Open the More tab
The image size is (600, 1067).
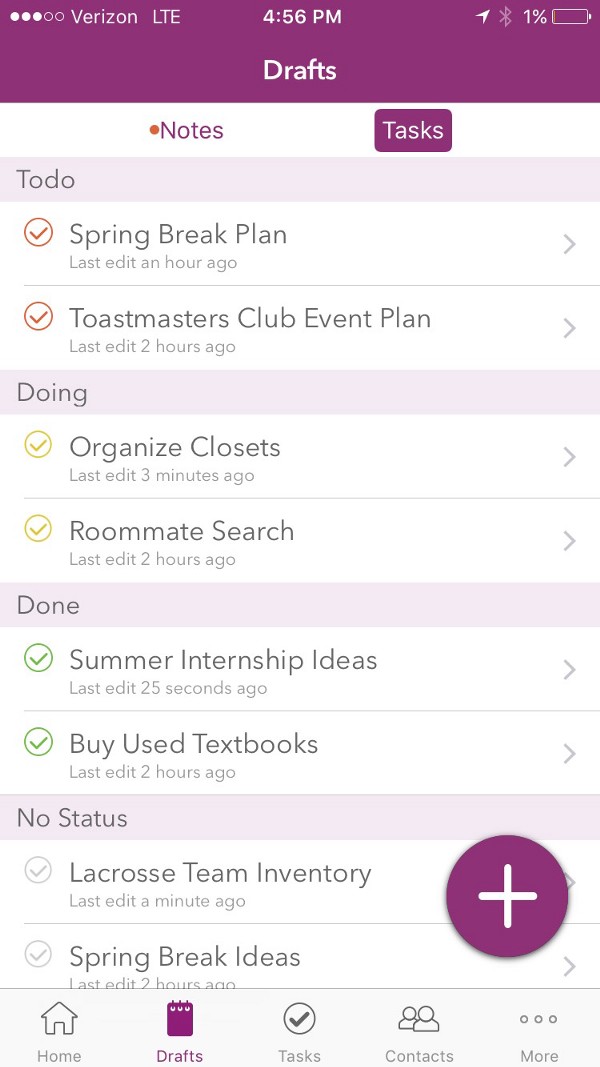pos(539,1030)
